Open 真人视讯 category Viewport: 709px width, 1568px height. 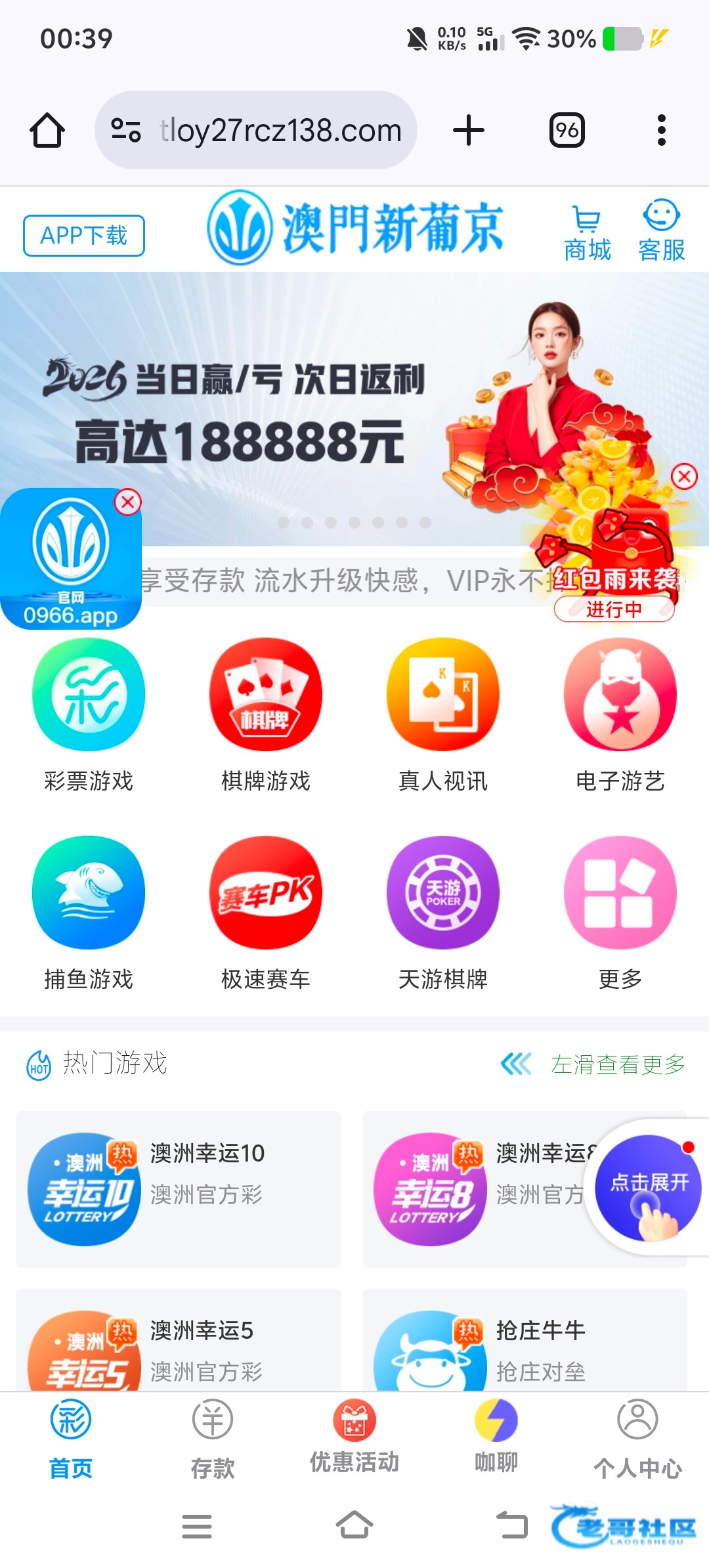point(443,716)
